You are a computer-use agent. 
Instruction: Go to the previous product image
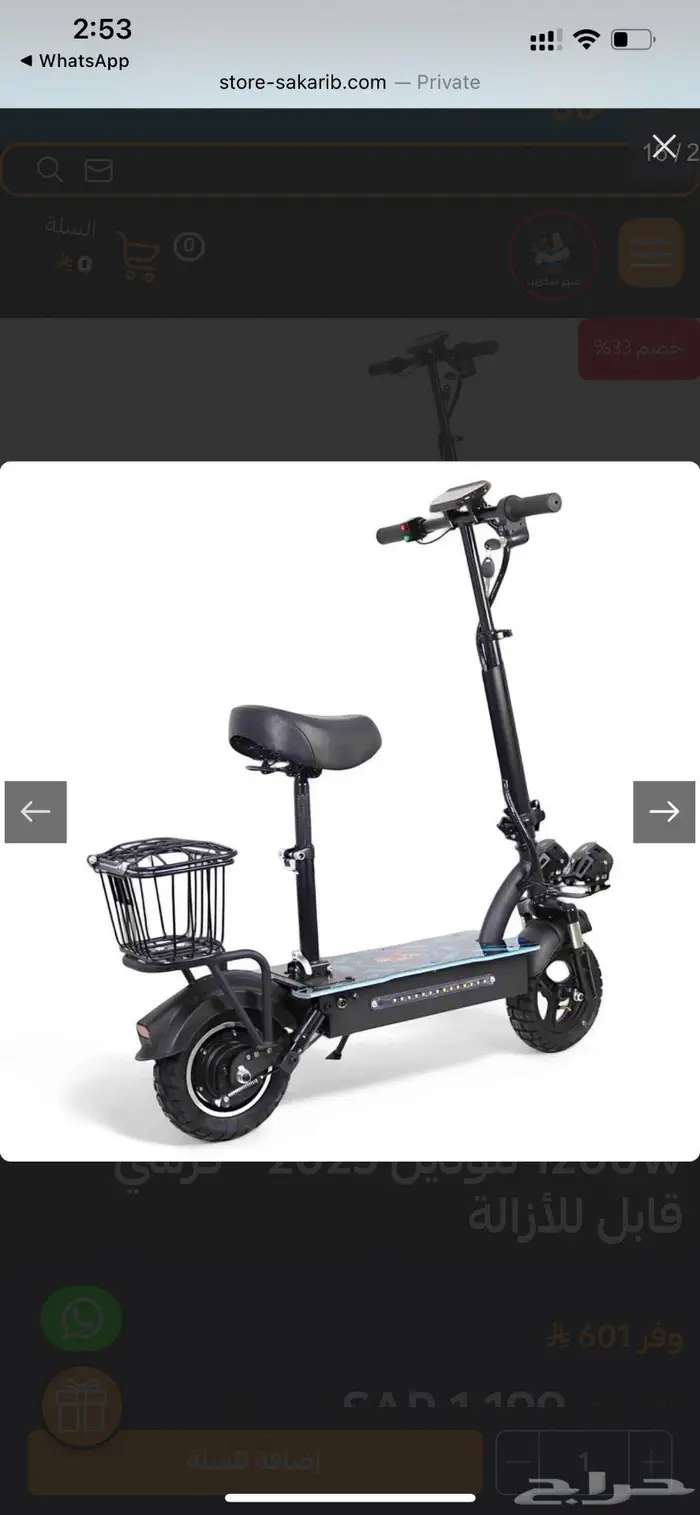coord(36,812)
